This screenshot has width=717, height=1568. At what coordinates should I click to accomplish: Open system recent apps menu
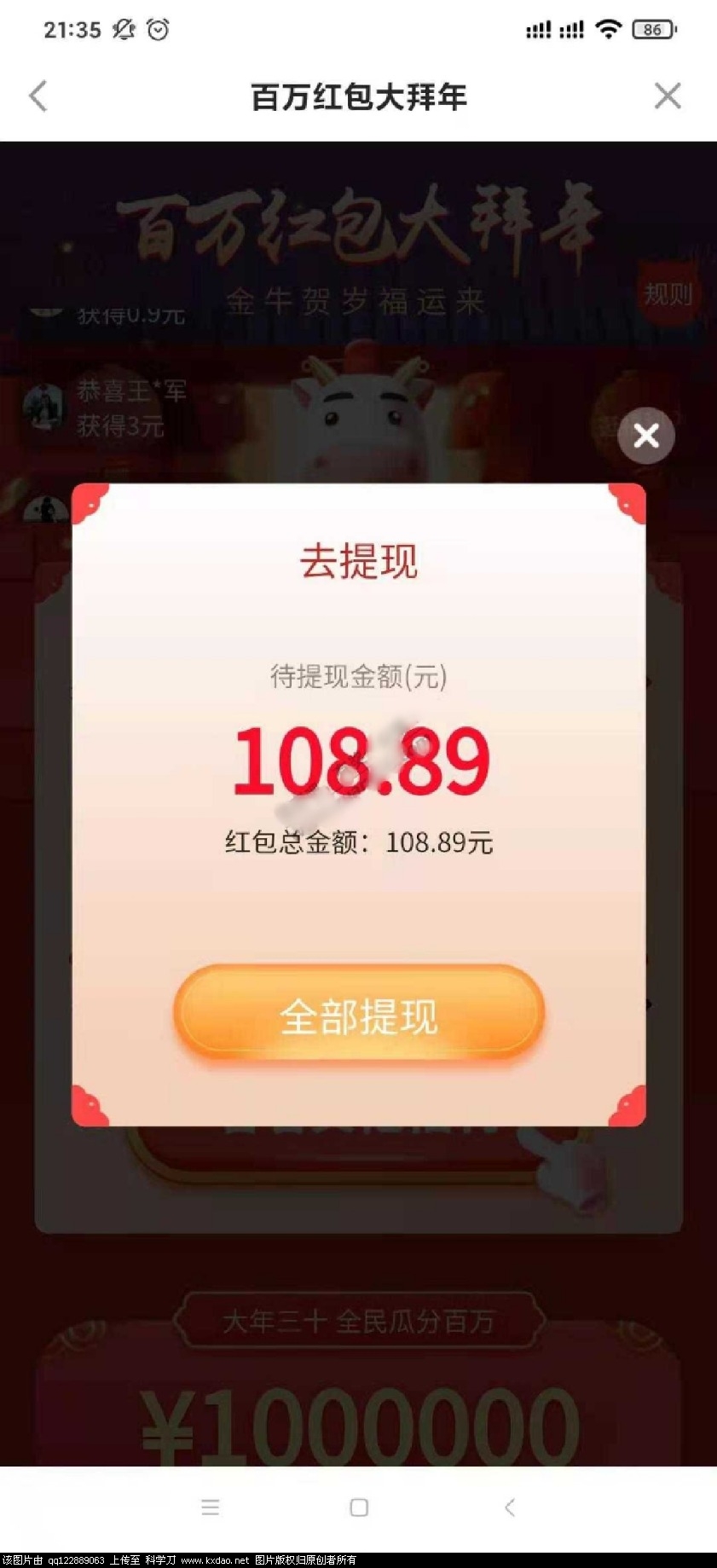point(211,1507)
